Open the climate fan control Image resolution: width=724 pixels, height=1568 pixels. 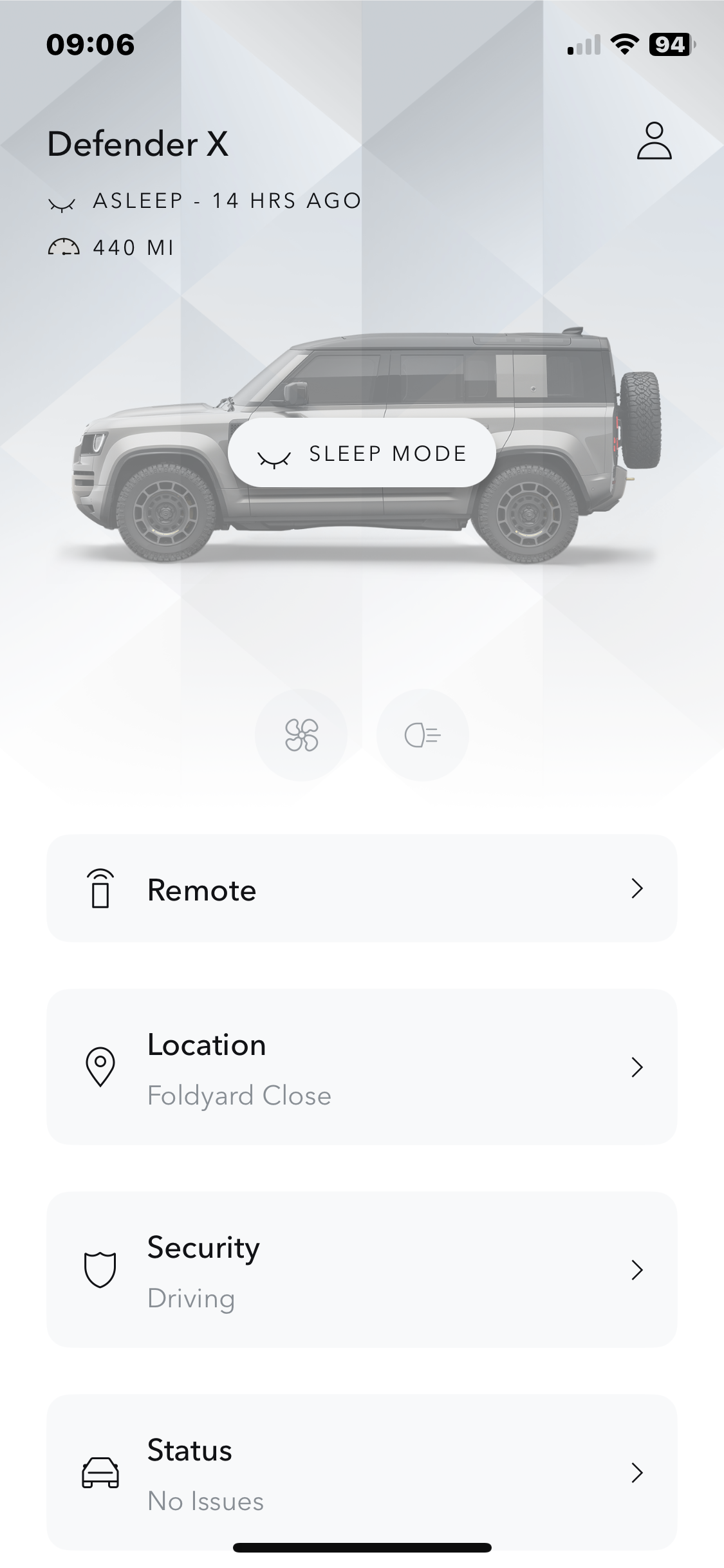pos(301,735)
